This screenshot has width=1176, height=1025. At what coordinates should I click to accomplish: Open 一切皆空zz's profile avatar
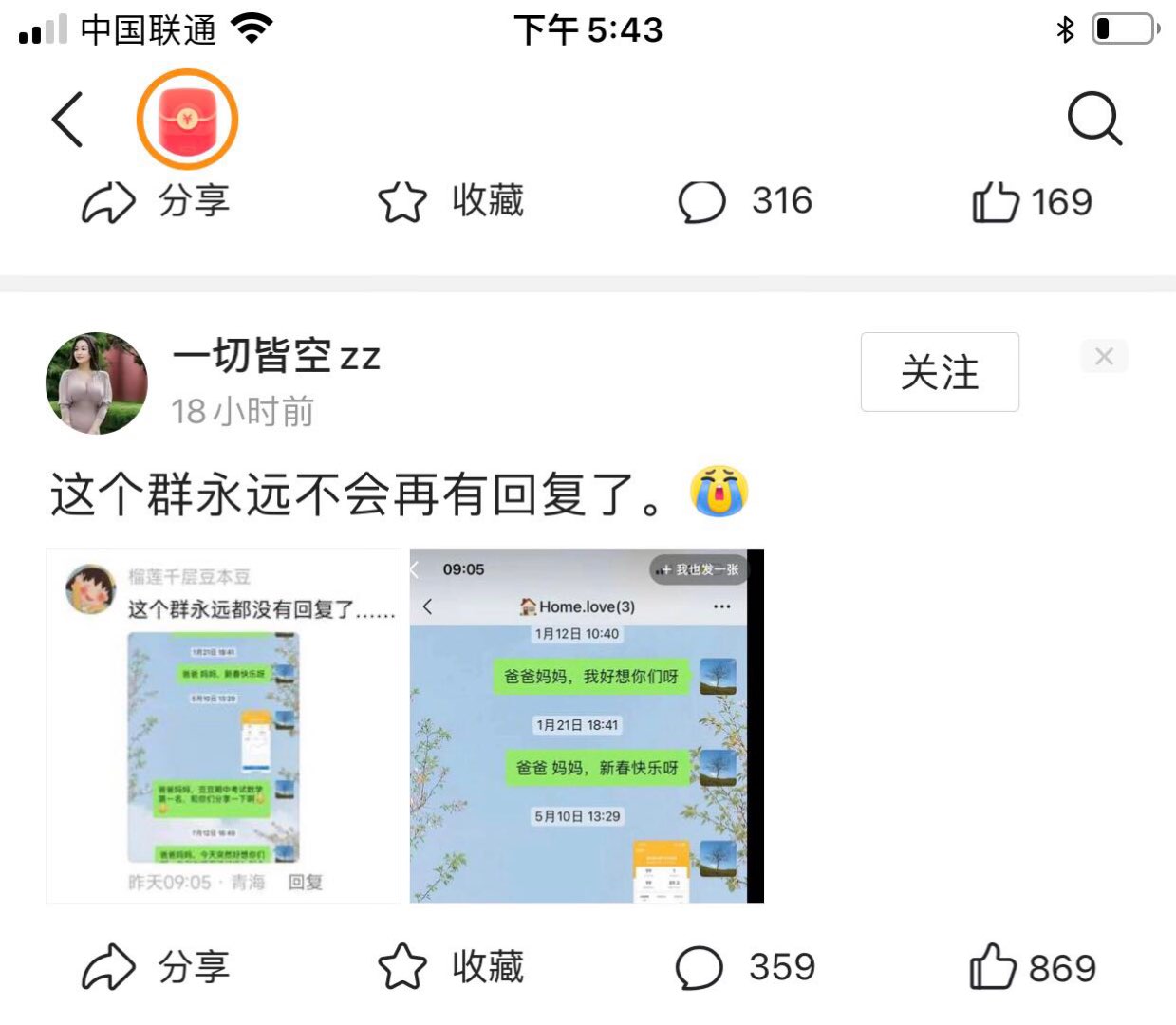pos(97,383)
